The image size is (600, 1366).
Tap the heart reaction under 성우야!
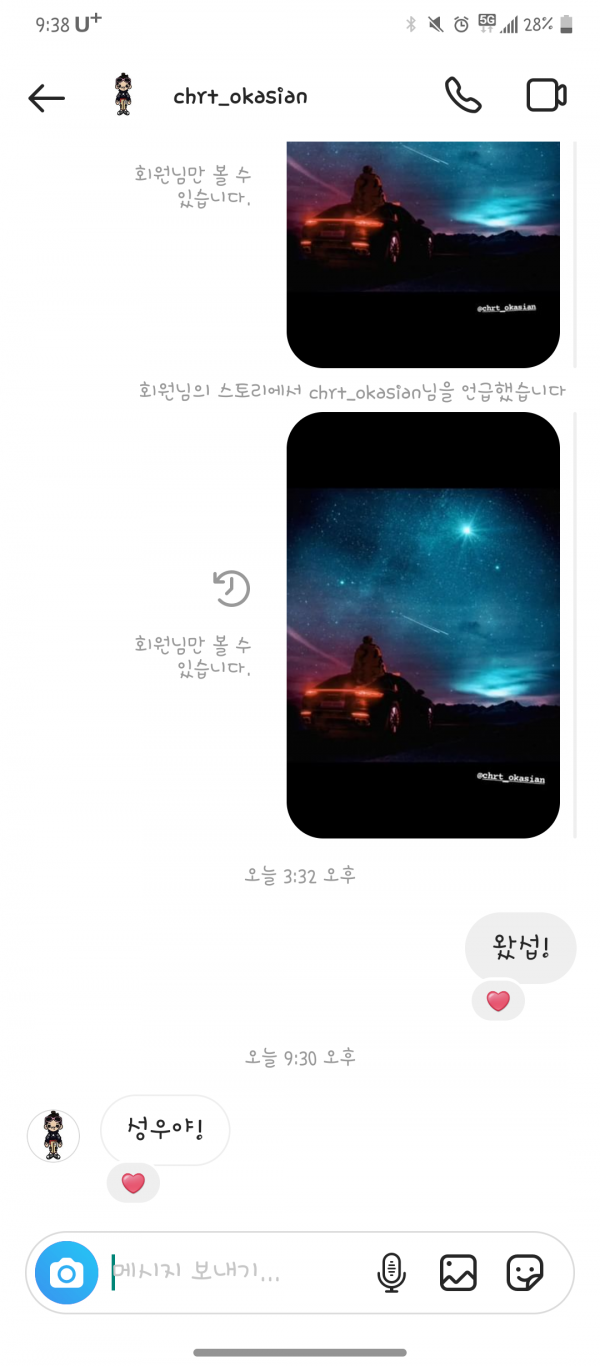coord(133,1183)
